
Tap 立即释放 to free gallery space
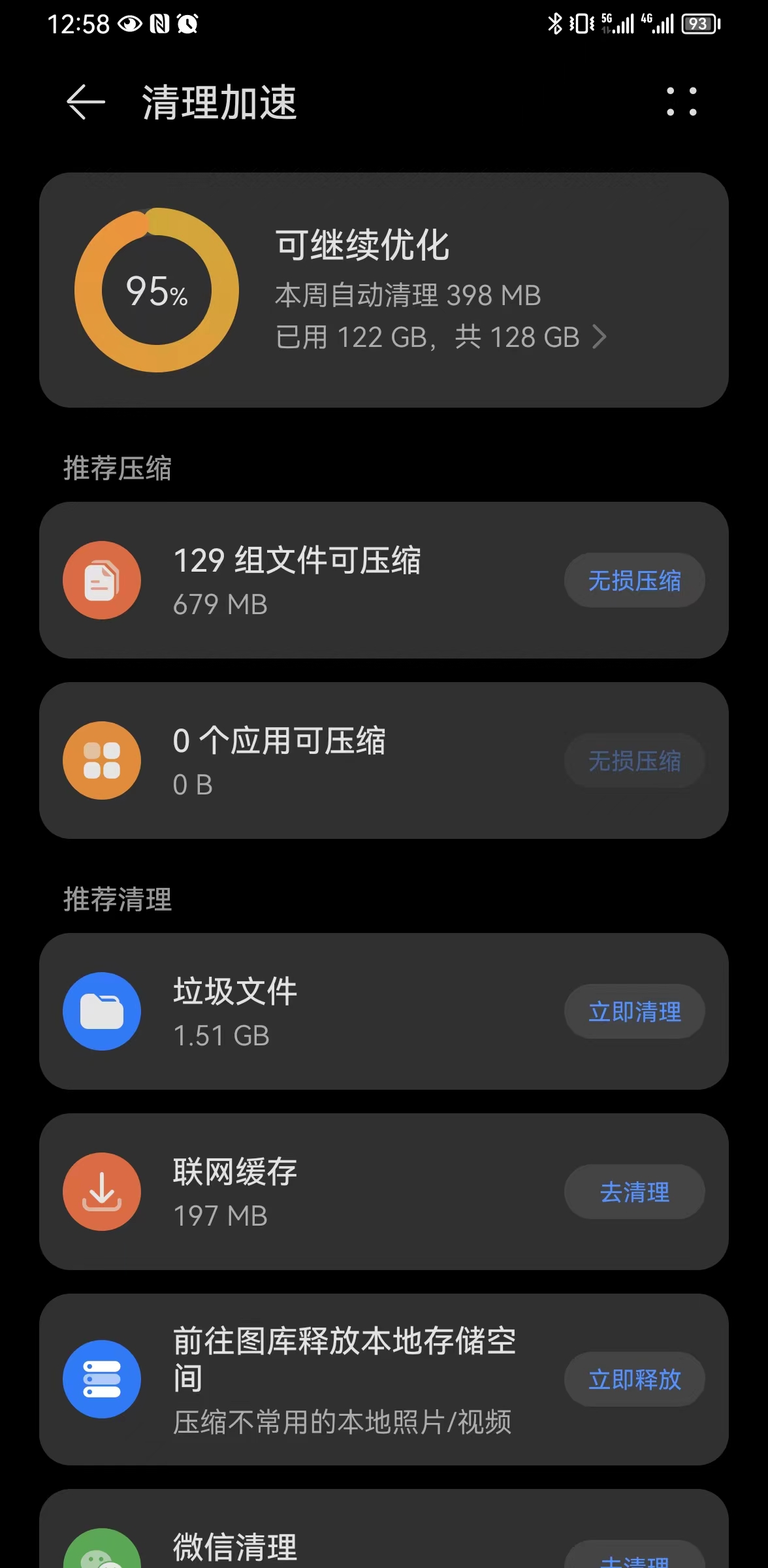click(x=634, y=1379)
